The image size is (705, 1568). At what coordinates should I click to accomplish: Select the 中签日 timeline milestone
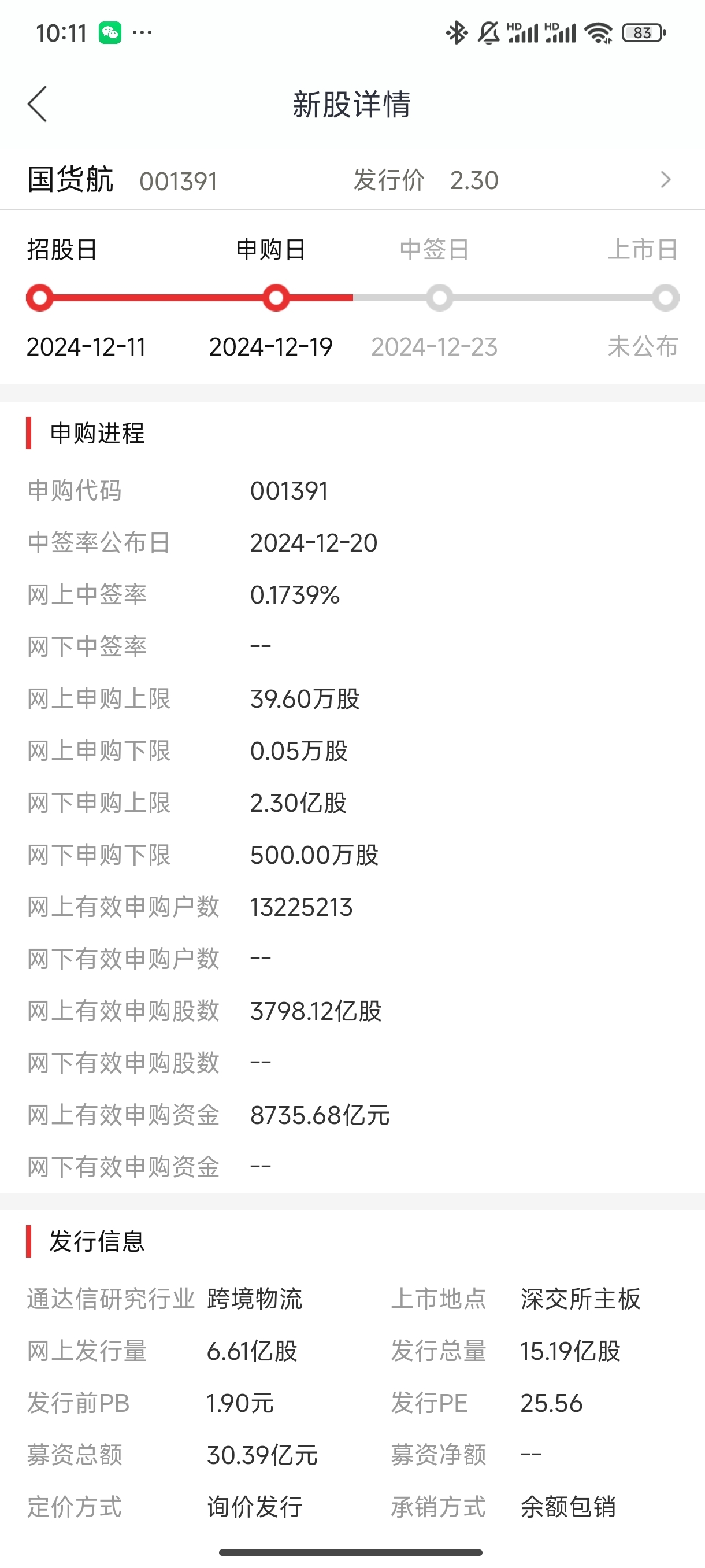click(x=439, y=297)
